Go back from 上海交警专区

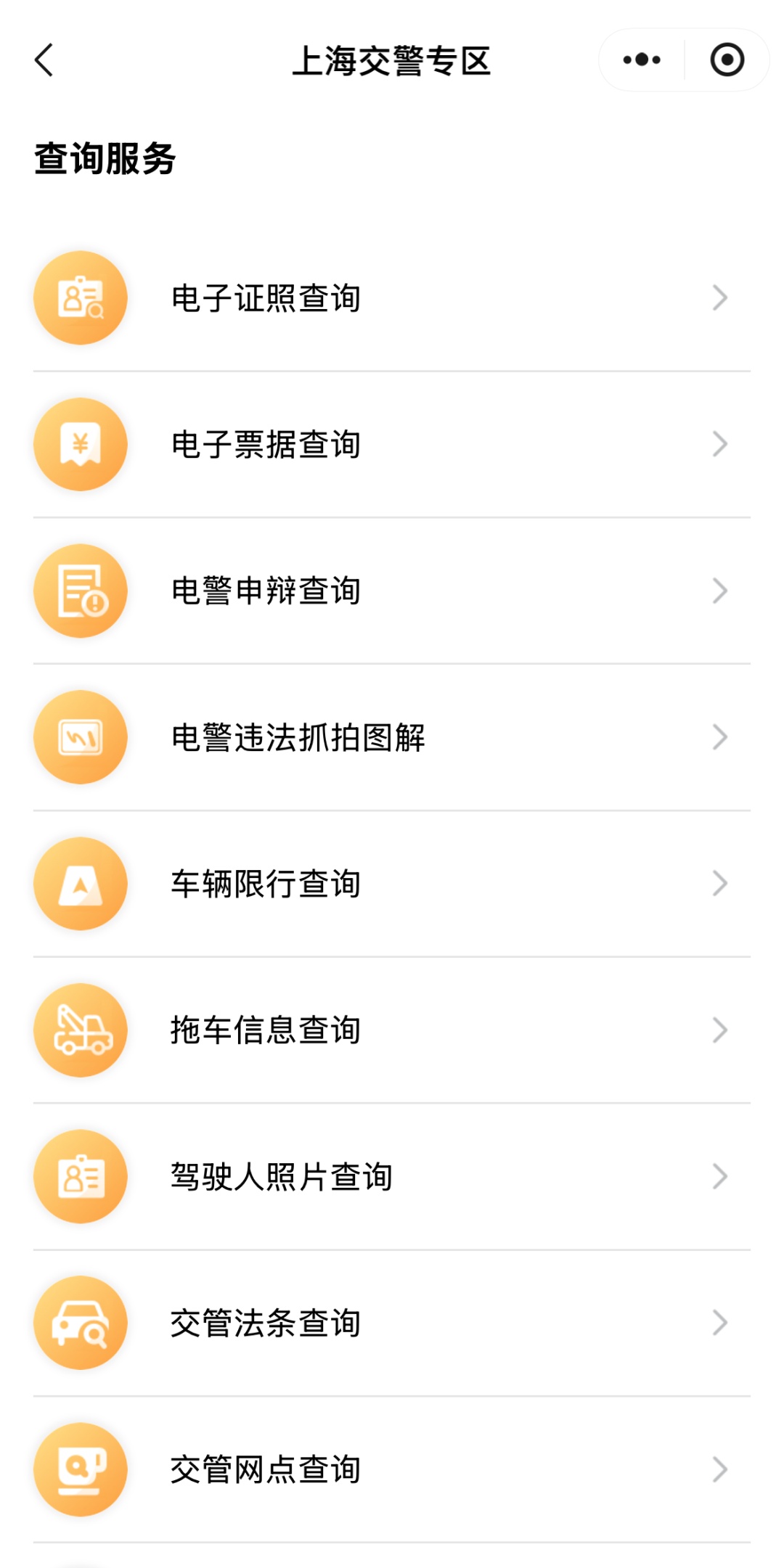(x=44, y=60)
